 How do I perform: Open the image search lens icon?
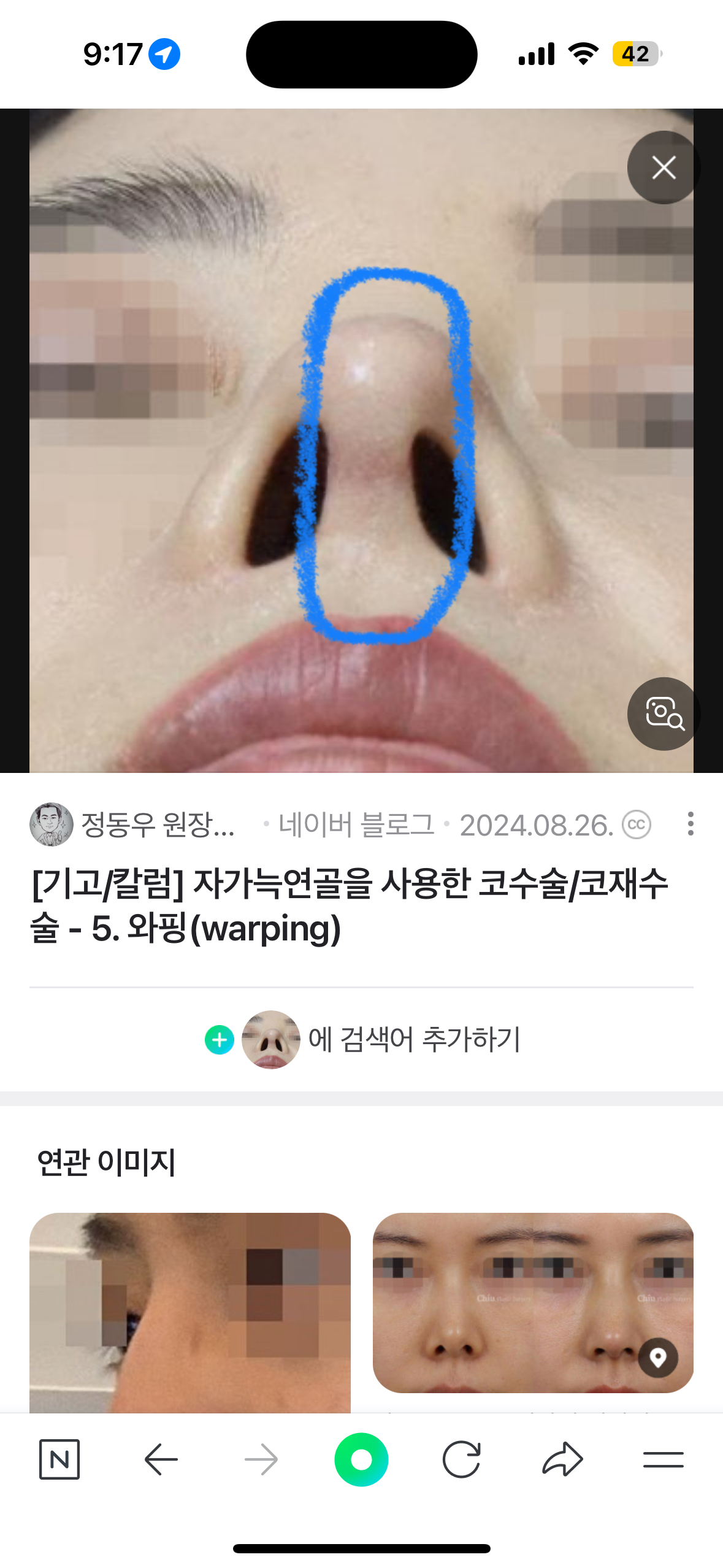point(664,713)
